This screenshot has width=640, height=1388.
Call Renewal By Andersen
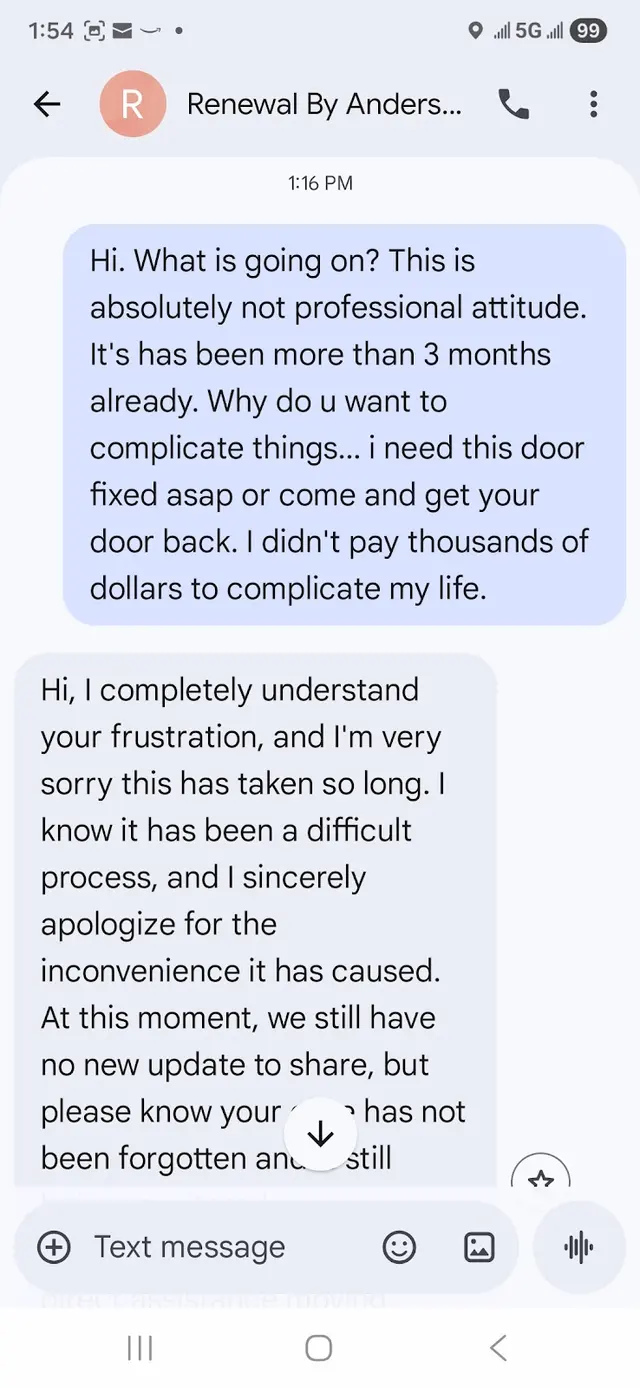pos(514,104)
